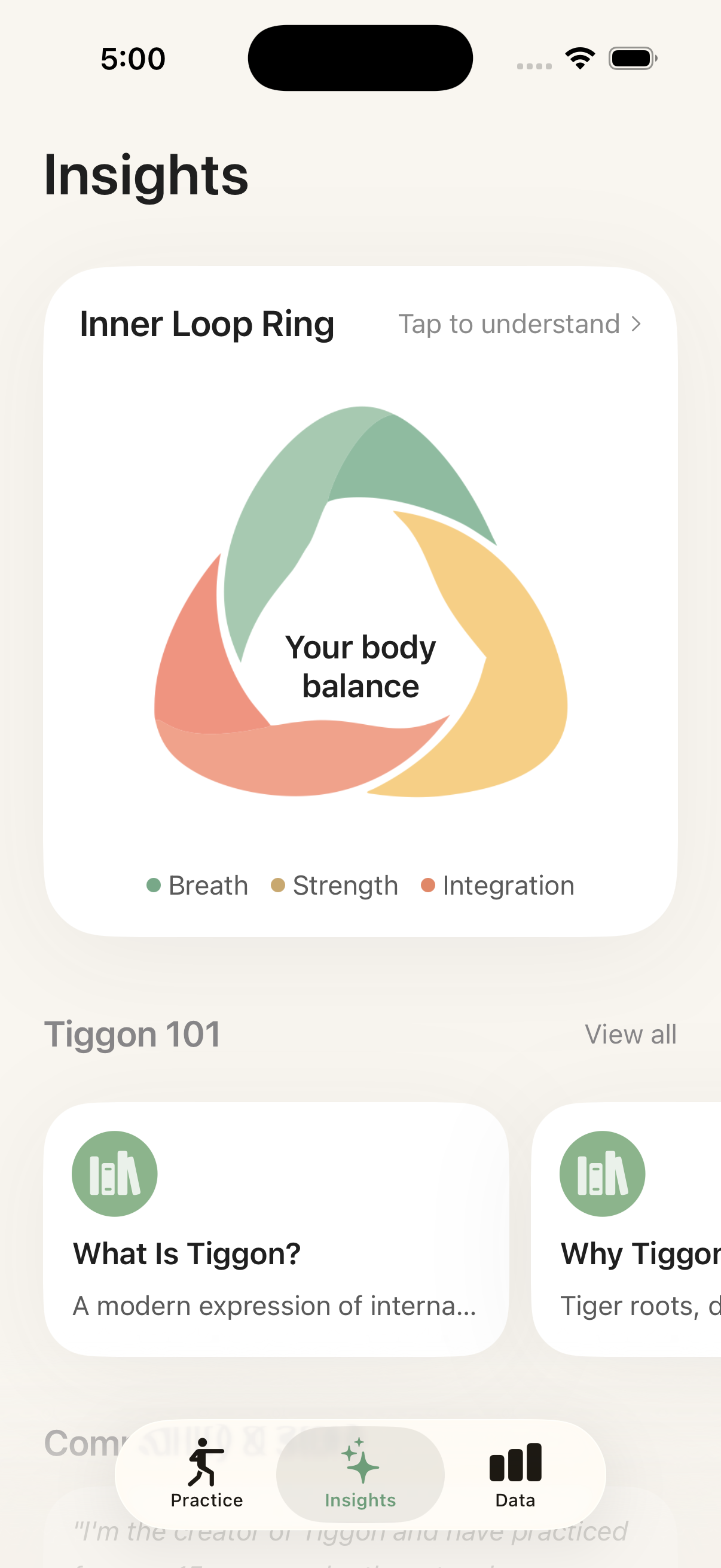The width and height of the screenshot is (721, 1568).
Task: Tap the book icon on Why Tiggon card
Action: pos(602,1173)
